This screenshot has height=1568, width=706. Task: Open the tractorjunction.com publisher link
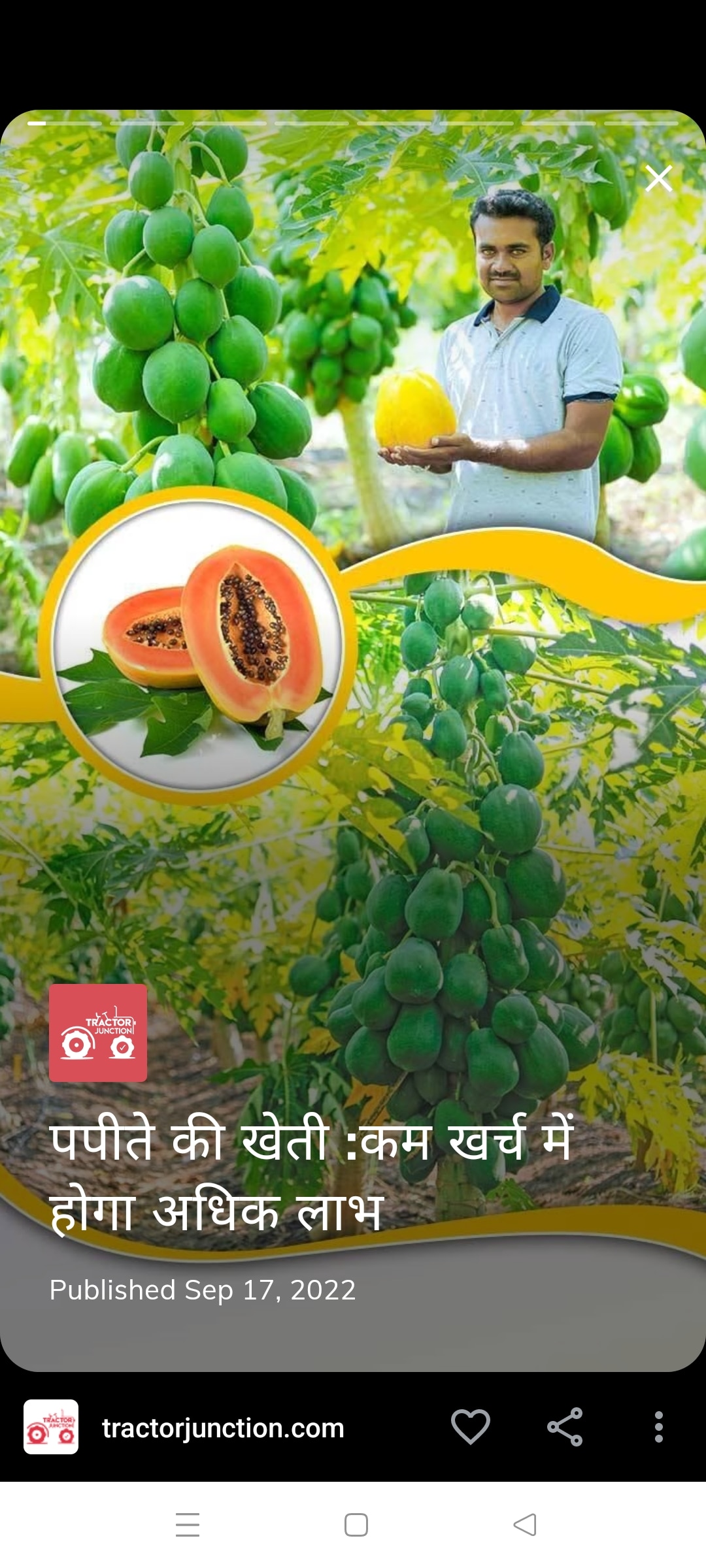223,1428
